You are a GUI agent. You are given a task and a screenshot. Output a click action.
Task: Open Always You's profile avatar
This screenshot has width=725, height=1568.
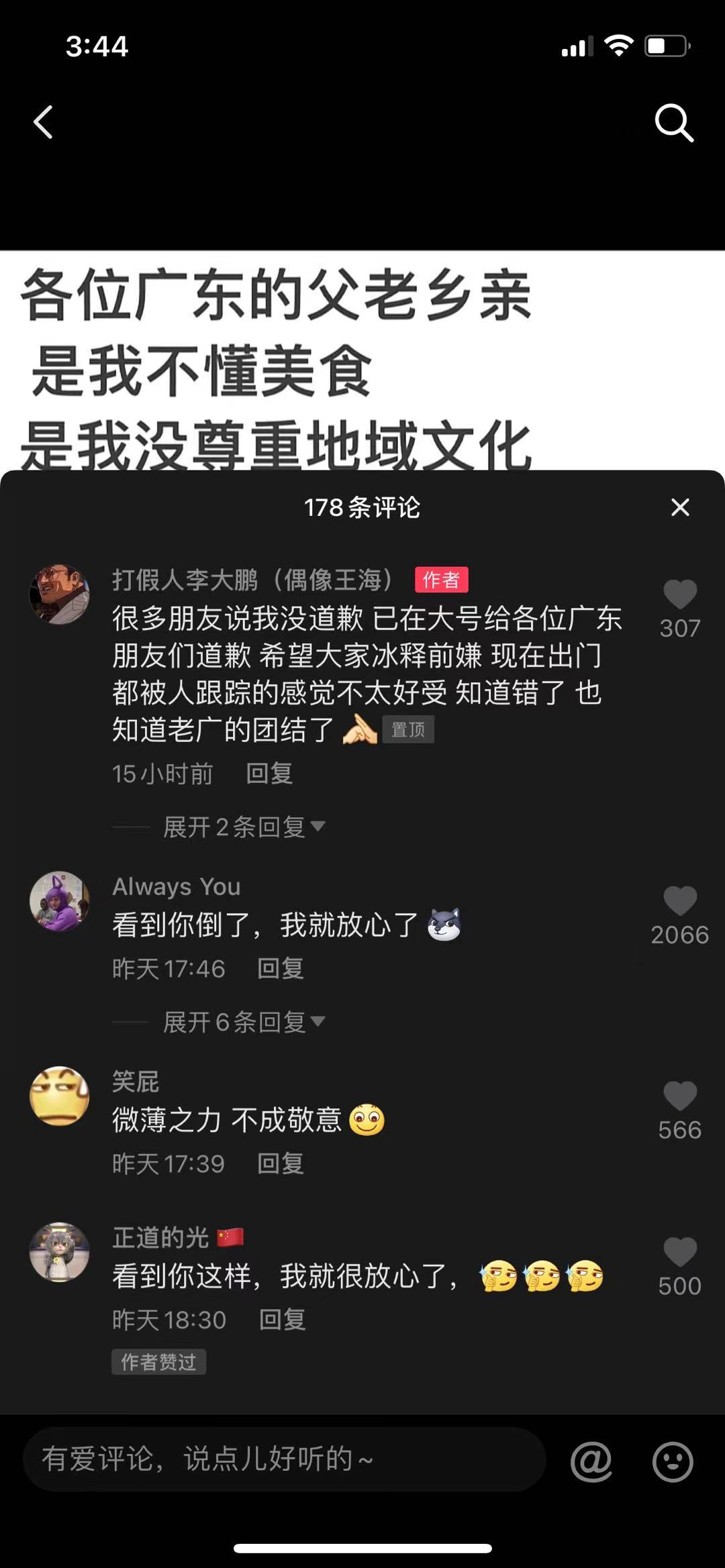click(x=60, y=901)
